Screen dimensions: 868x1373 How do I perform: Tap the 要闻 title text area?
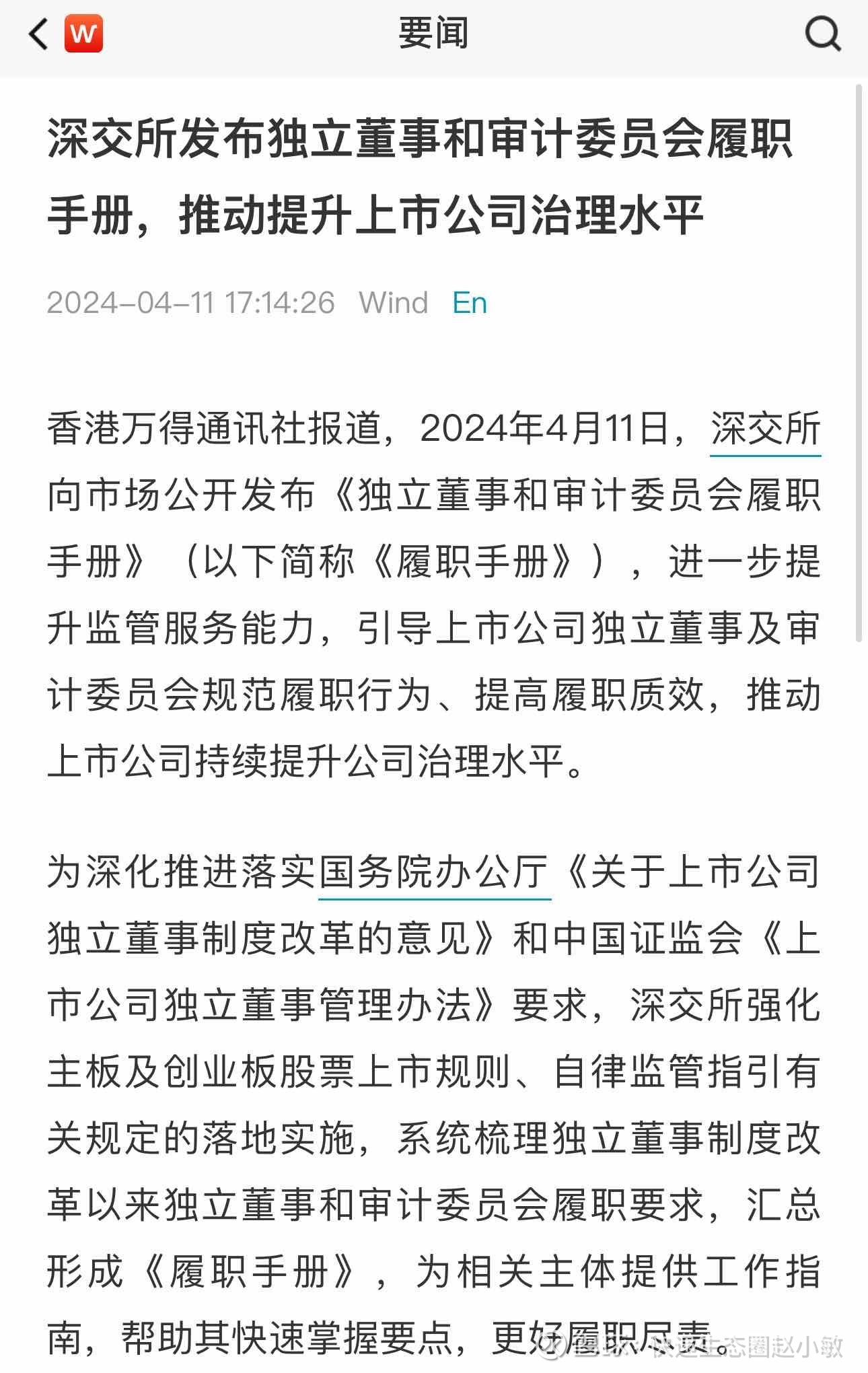[x=434, y=35]
